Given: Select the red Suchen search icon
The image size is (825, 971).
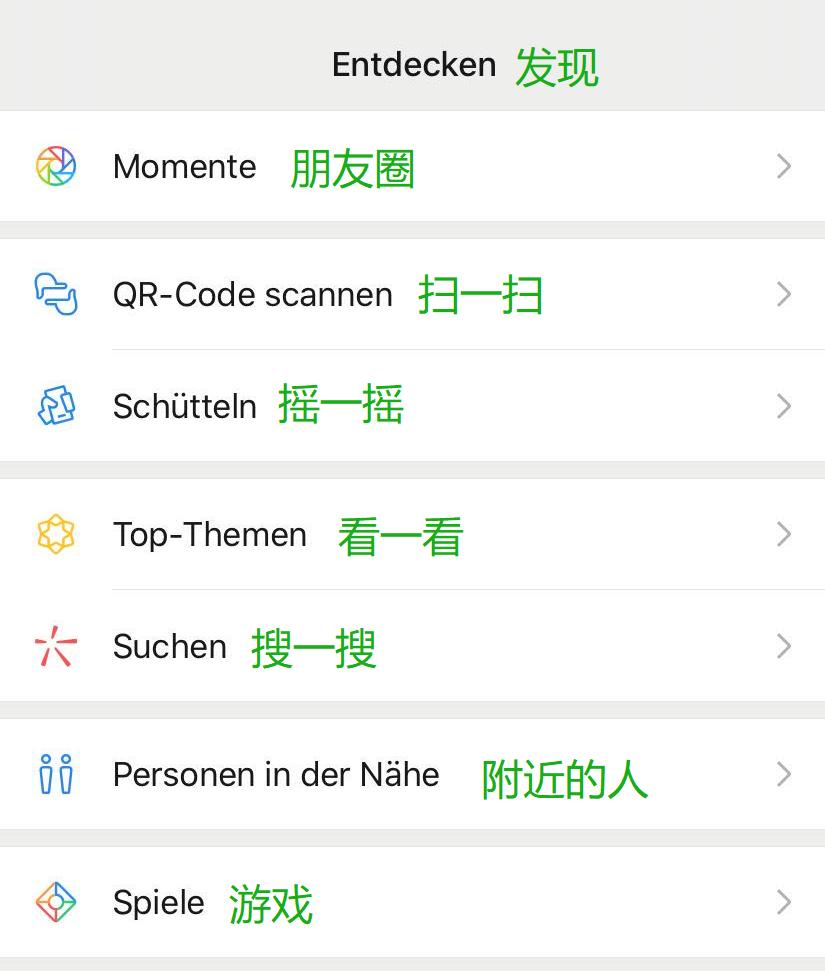Looking at the screenshot, I should [x=56, y=646].
